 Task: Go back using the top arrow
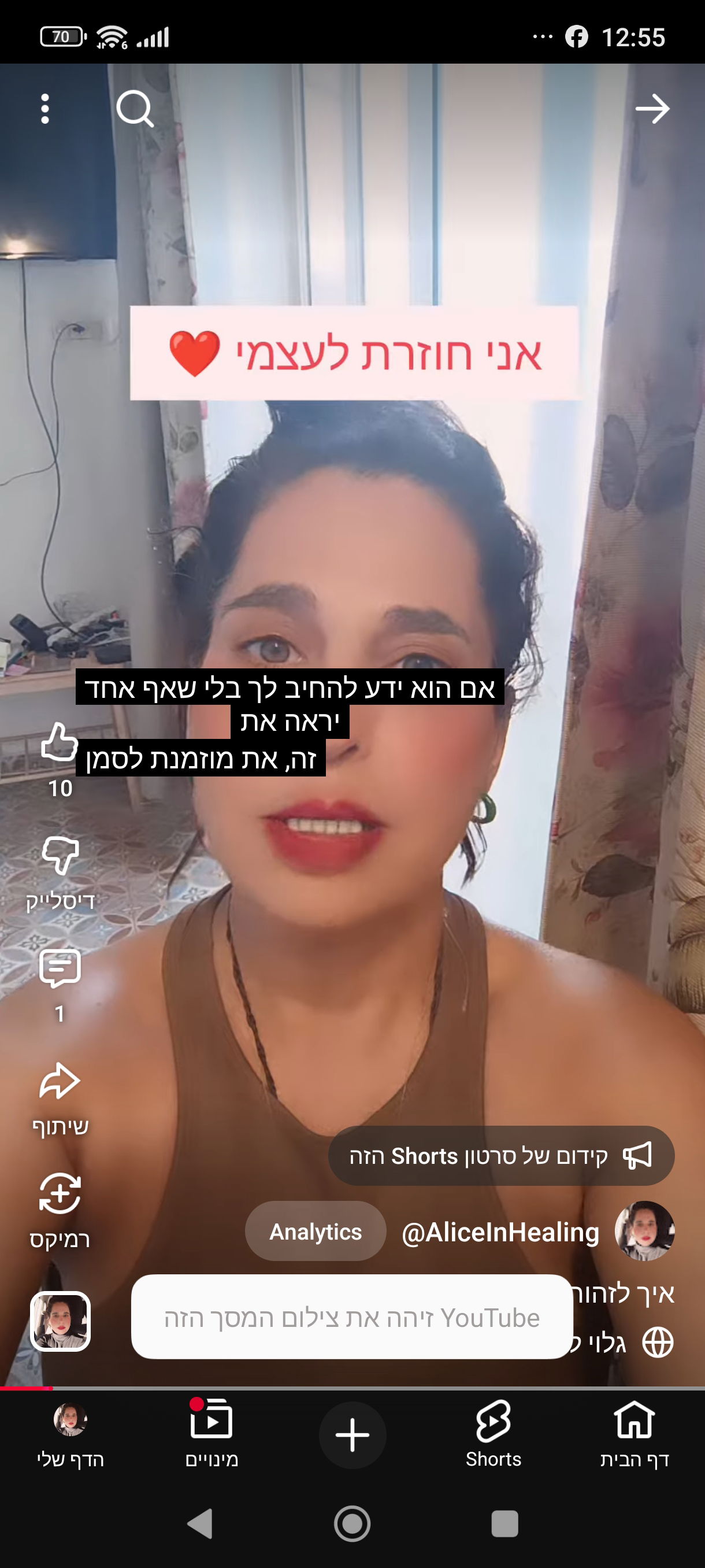(x=652, y=109)
